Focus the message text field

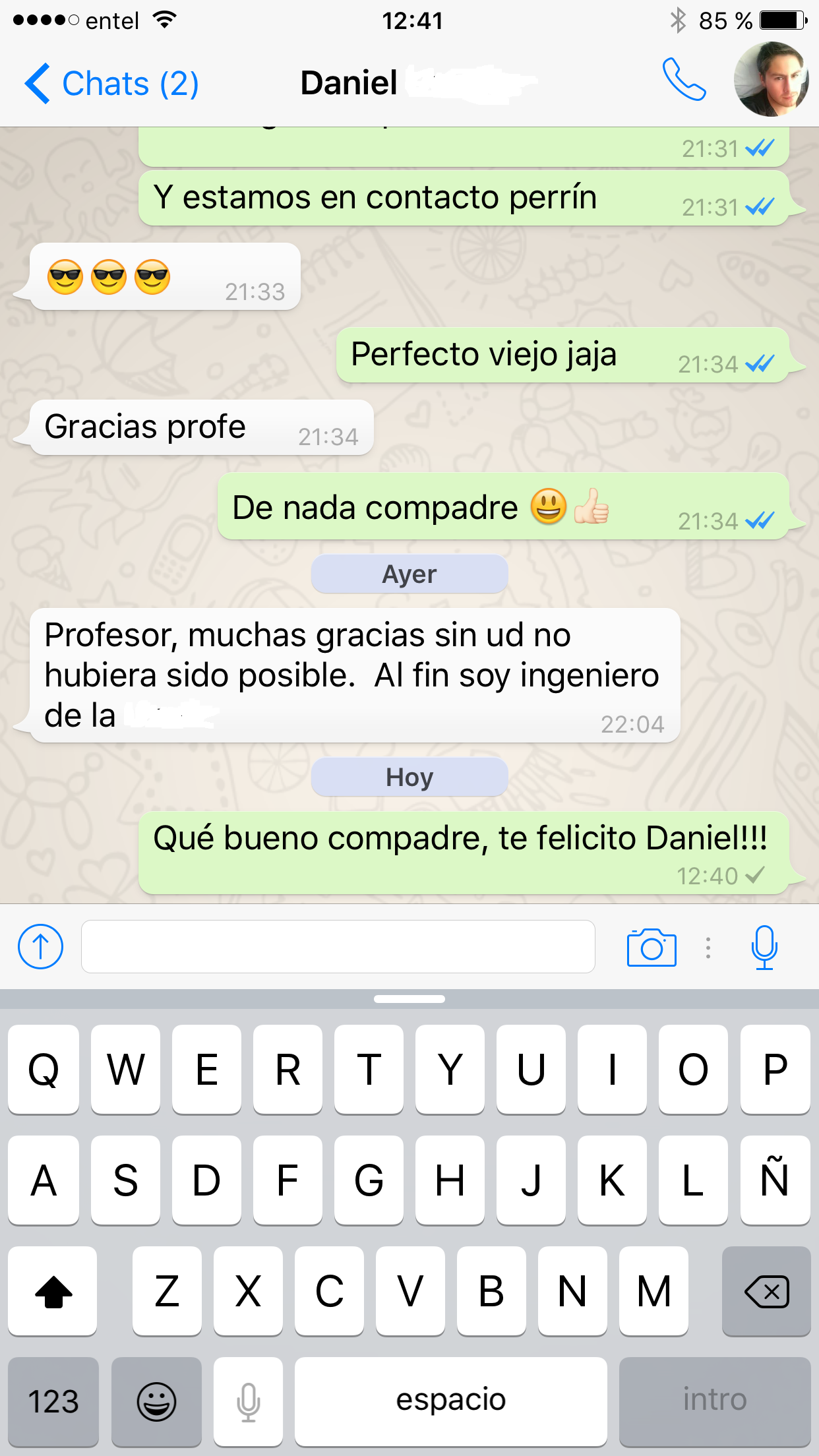[338, 947]
